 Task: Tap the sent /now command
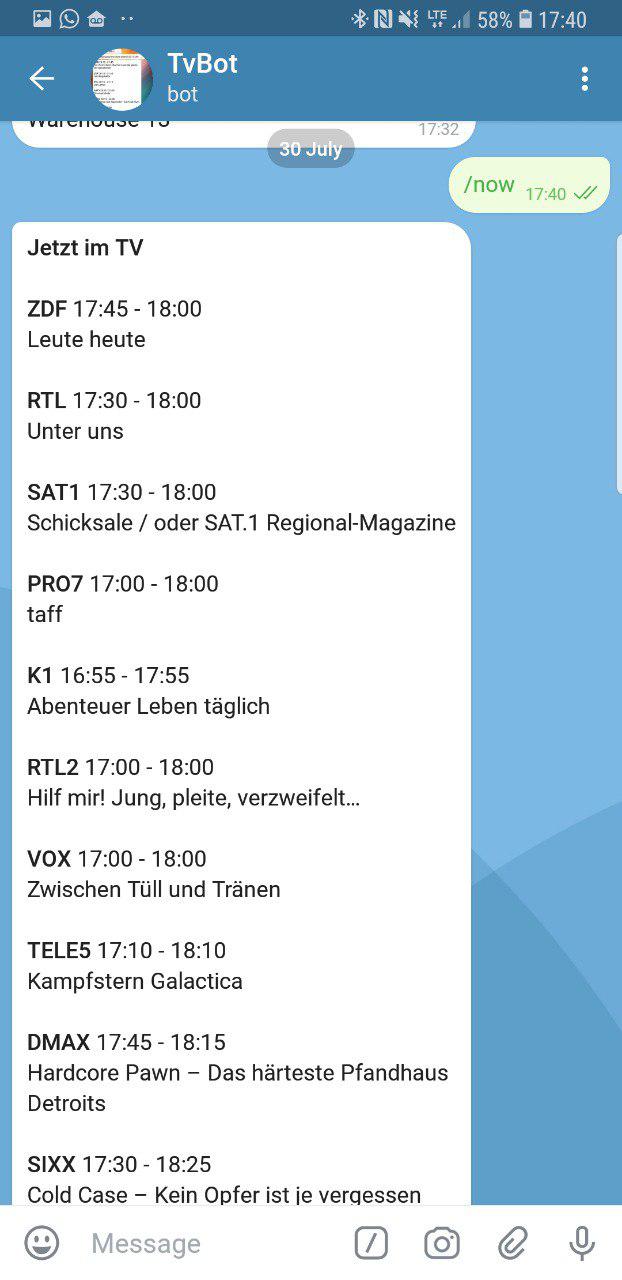pos(489,185)
